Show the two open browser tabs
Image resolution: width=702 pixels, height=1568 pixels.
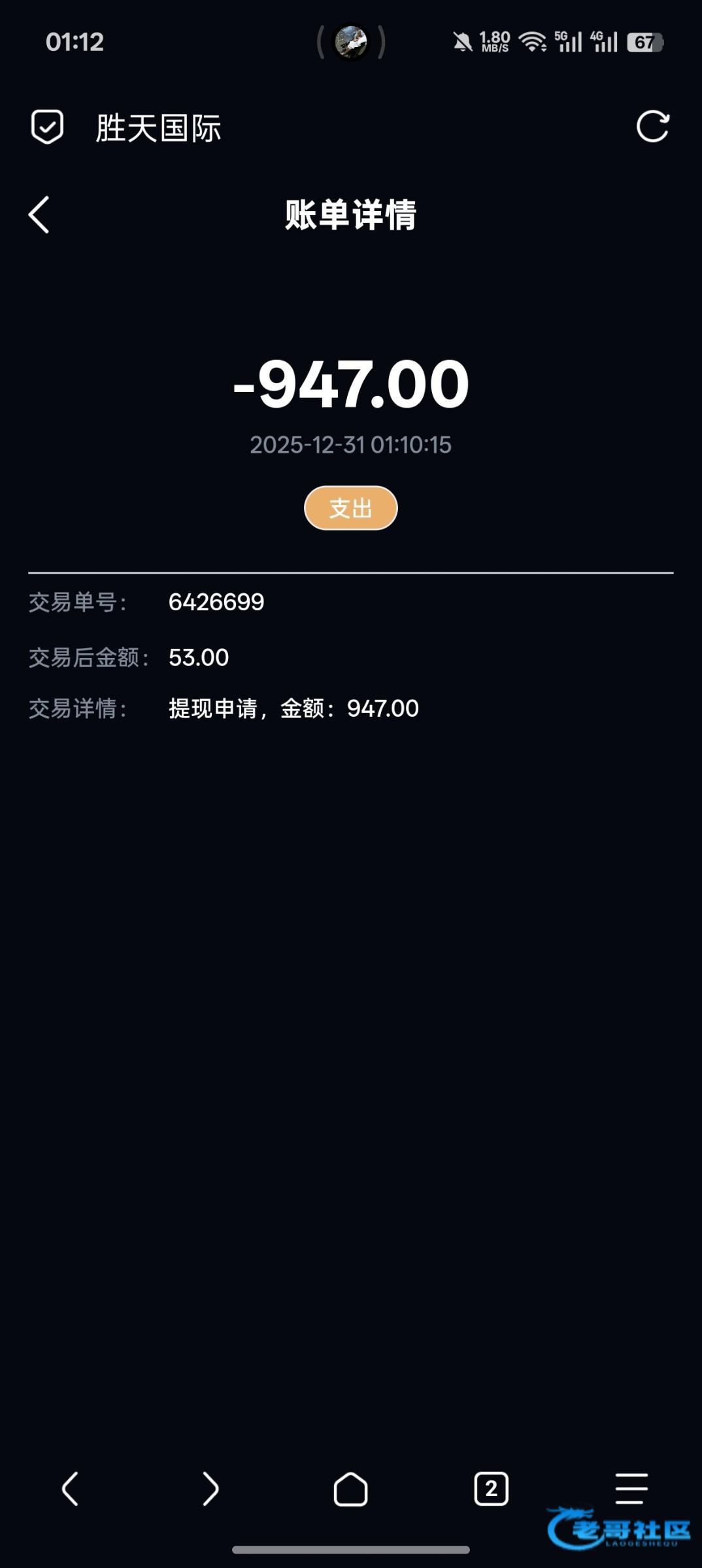tap(491, 1489)
